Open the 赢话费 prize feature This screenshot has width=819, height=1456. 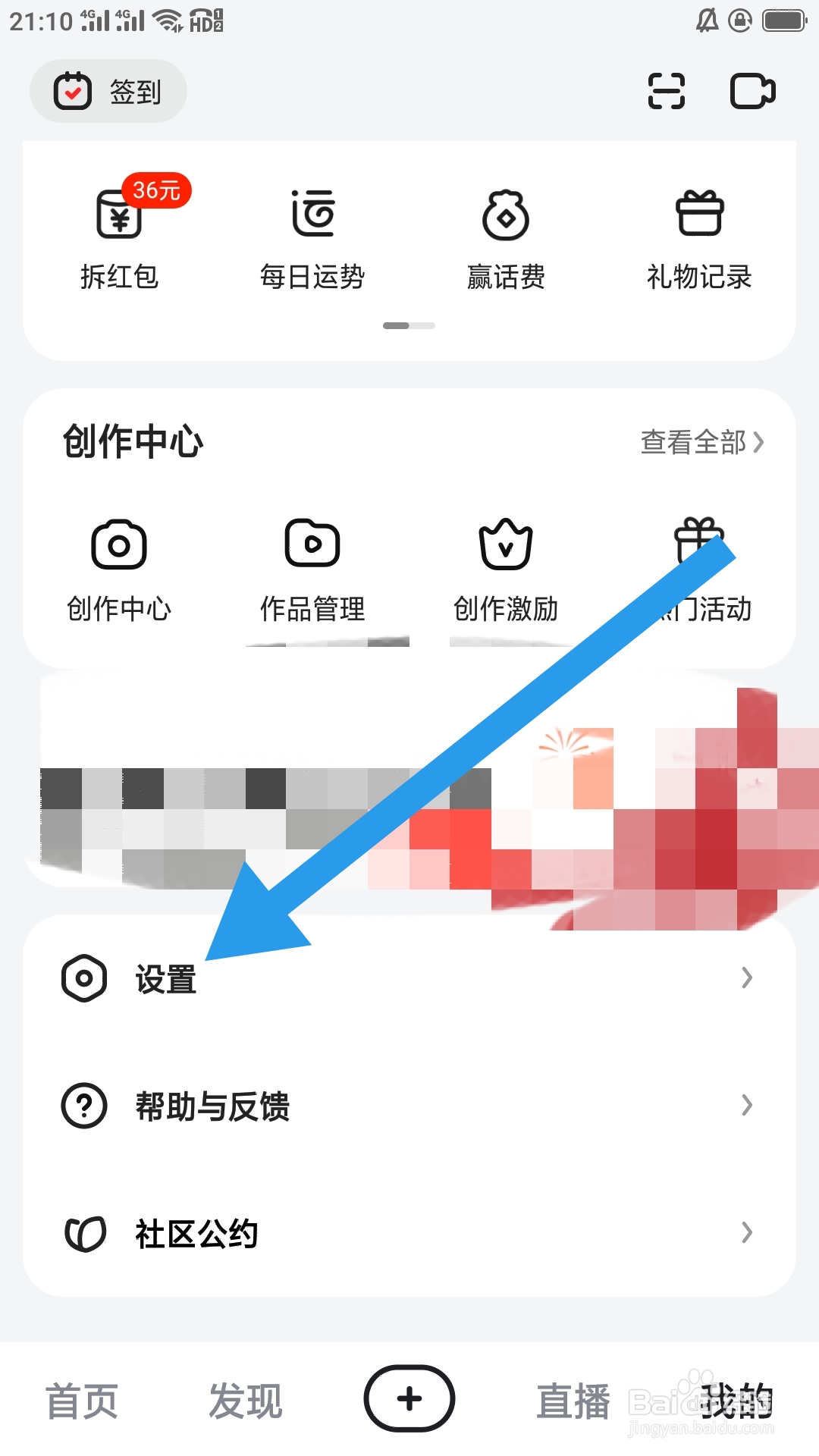coord(506,235)
